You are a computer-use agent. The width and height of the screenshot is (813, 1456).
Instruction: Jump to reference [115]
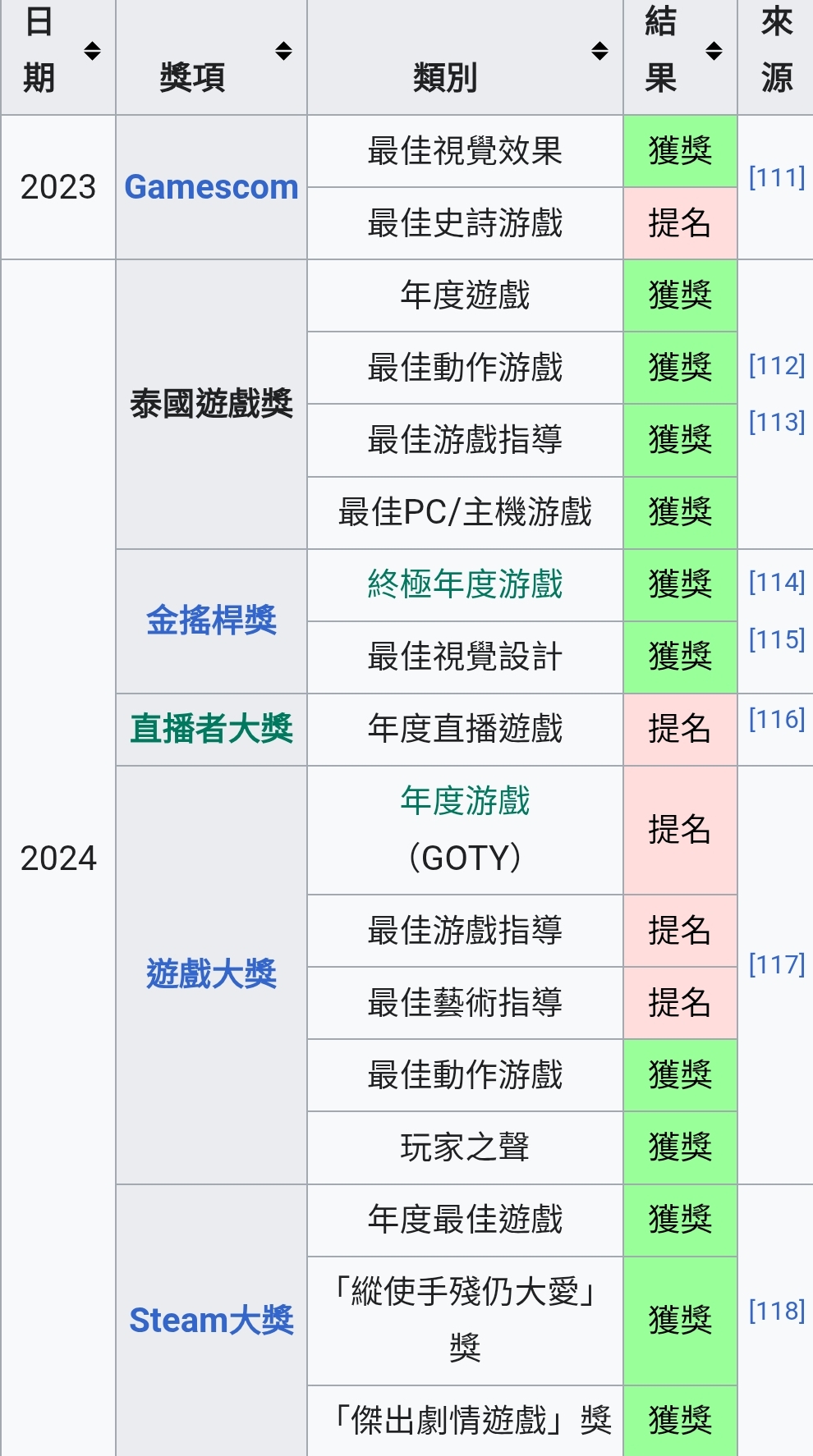point(777,639)
